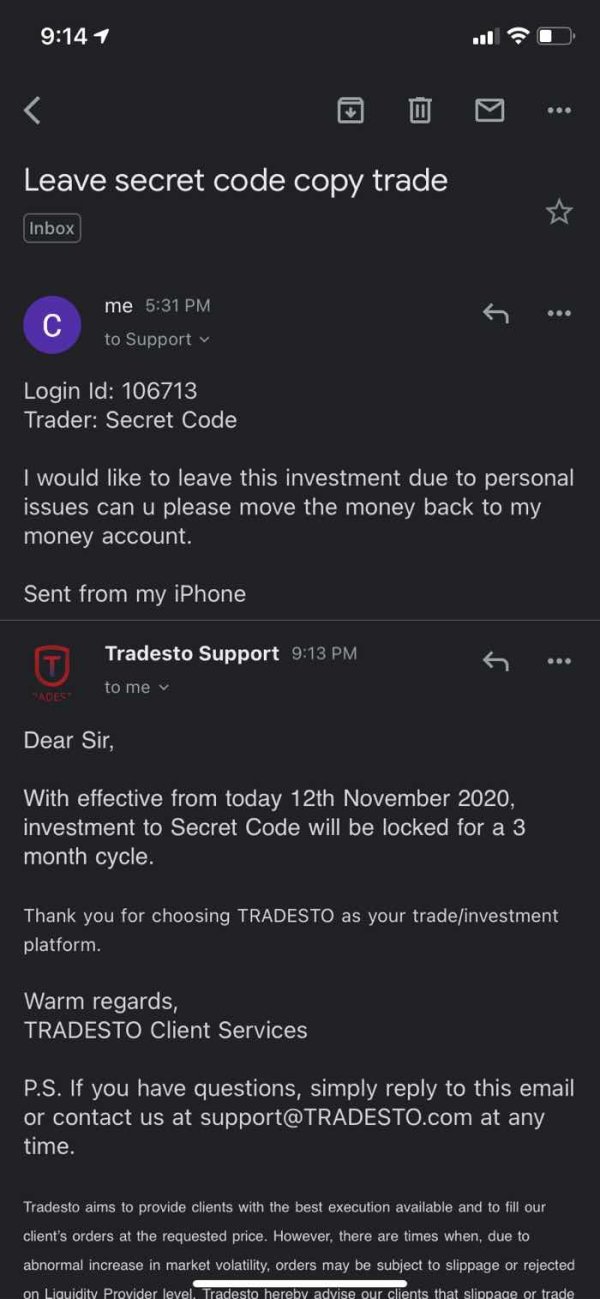This screenshot has height=1299, width=600.
Task: Open the top bar overflow menu
Action: click(x=559, y=110)
